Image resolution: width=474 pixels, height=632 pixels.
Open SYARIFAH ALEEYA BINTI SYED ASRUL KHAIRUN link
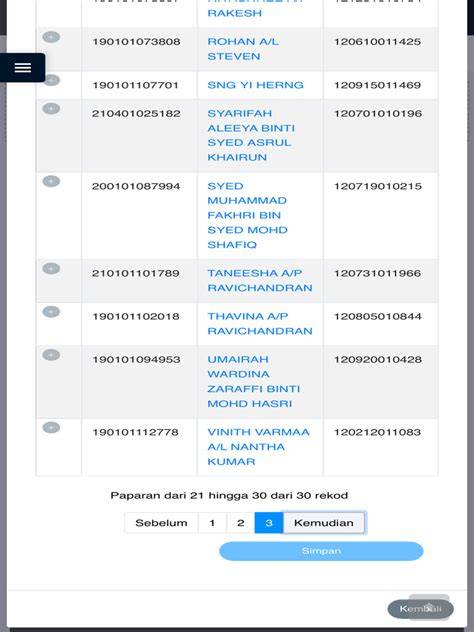(x=251, y=135)
